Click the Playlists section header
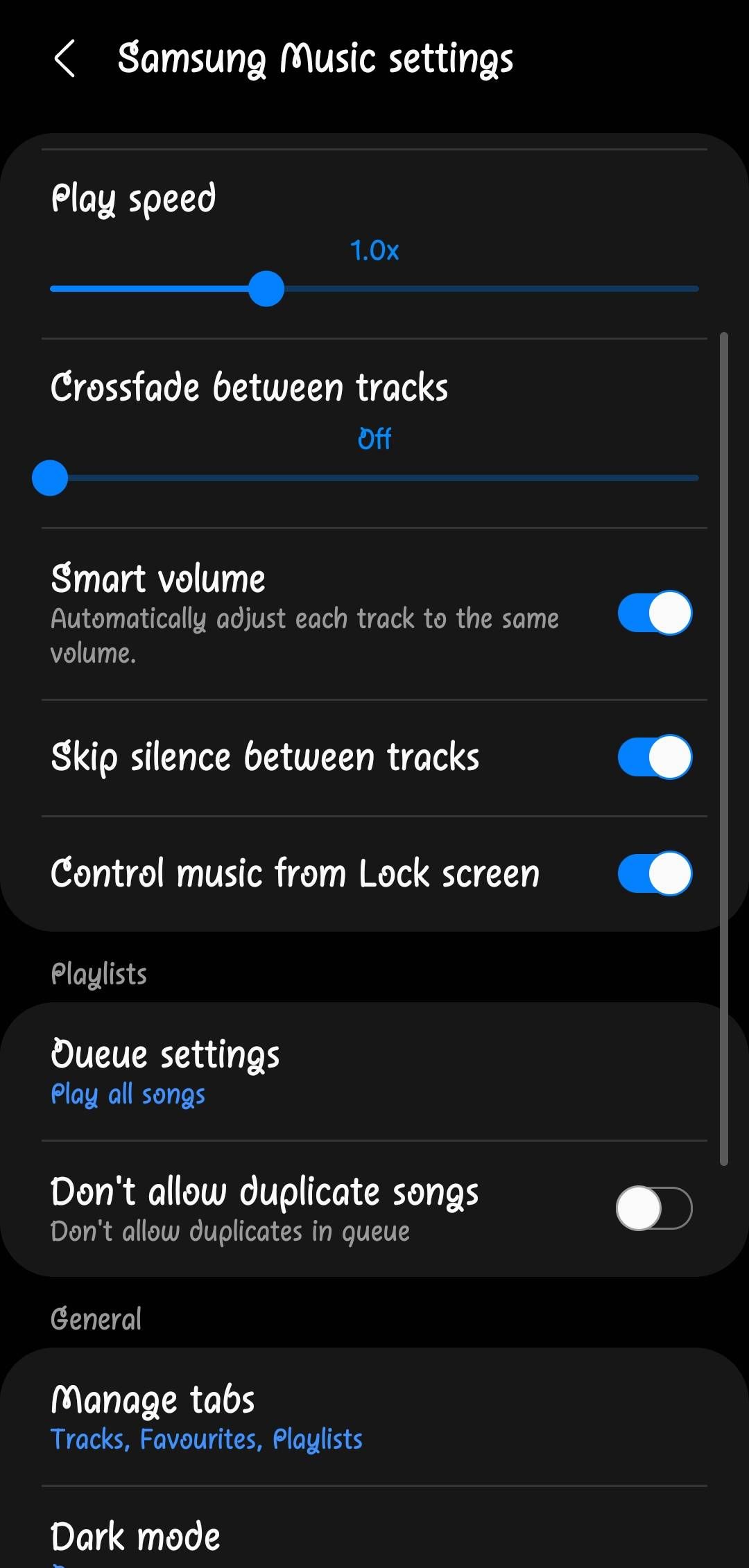 (x=99, y=973)
